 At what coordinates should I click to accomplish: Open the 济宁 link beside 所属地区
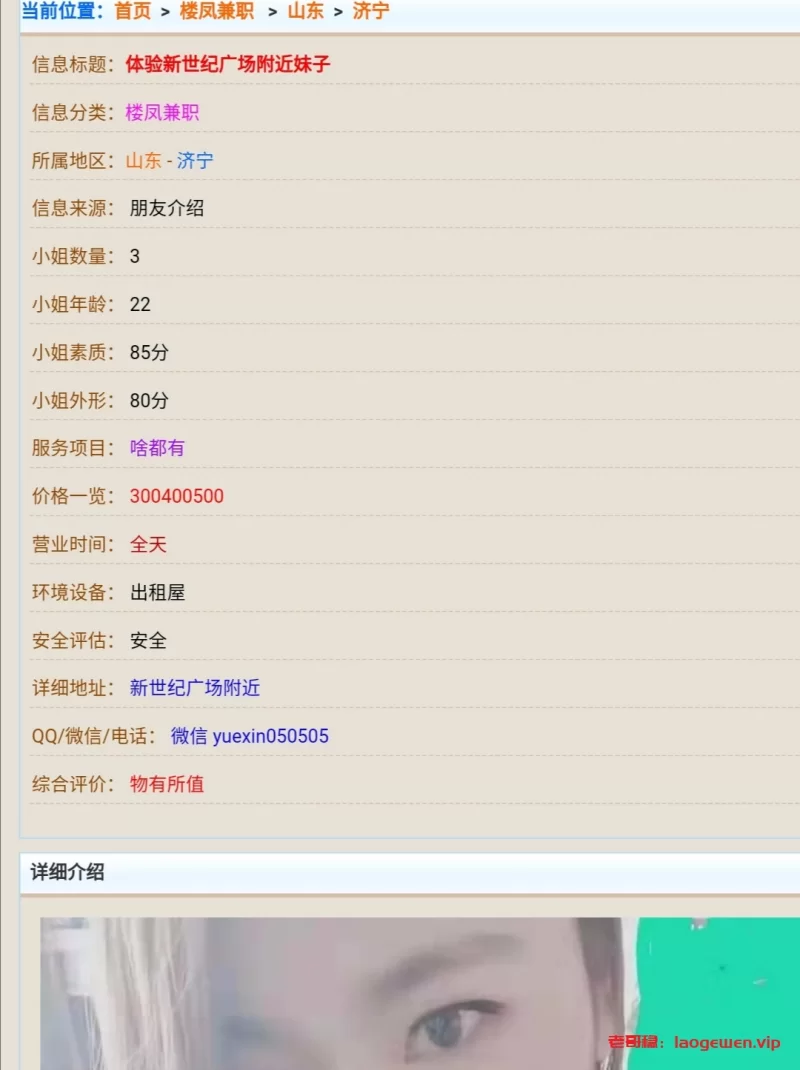coord(195,160)
